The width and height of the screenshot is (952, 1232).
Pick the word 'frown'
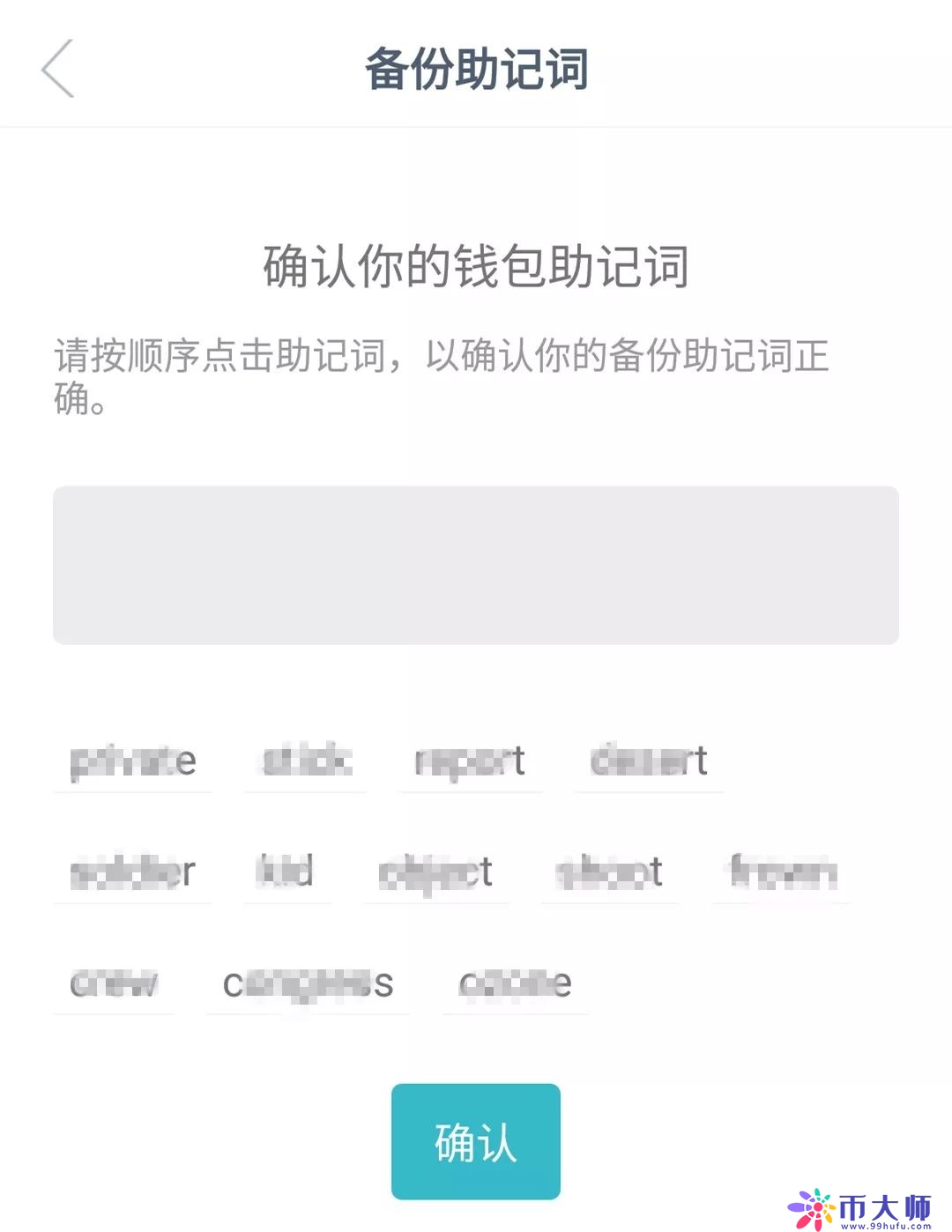(783, 872)
